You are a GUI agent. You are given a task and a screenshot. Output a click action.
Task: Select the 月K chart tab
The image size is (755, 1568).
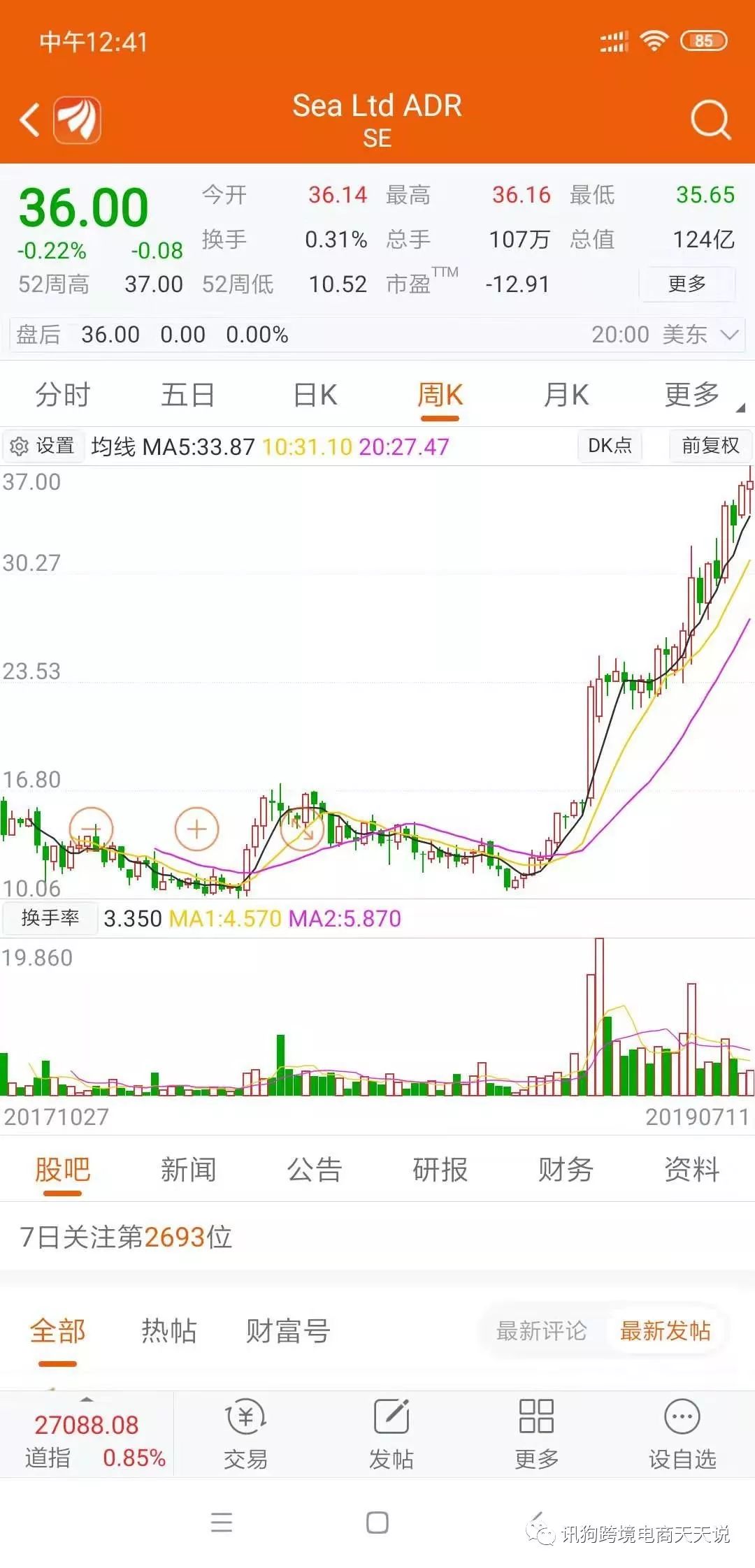click(566, 395)
